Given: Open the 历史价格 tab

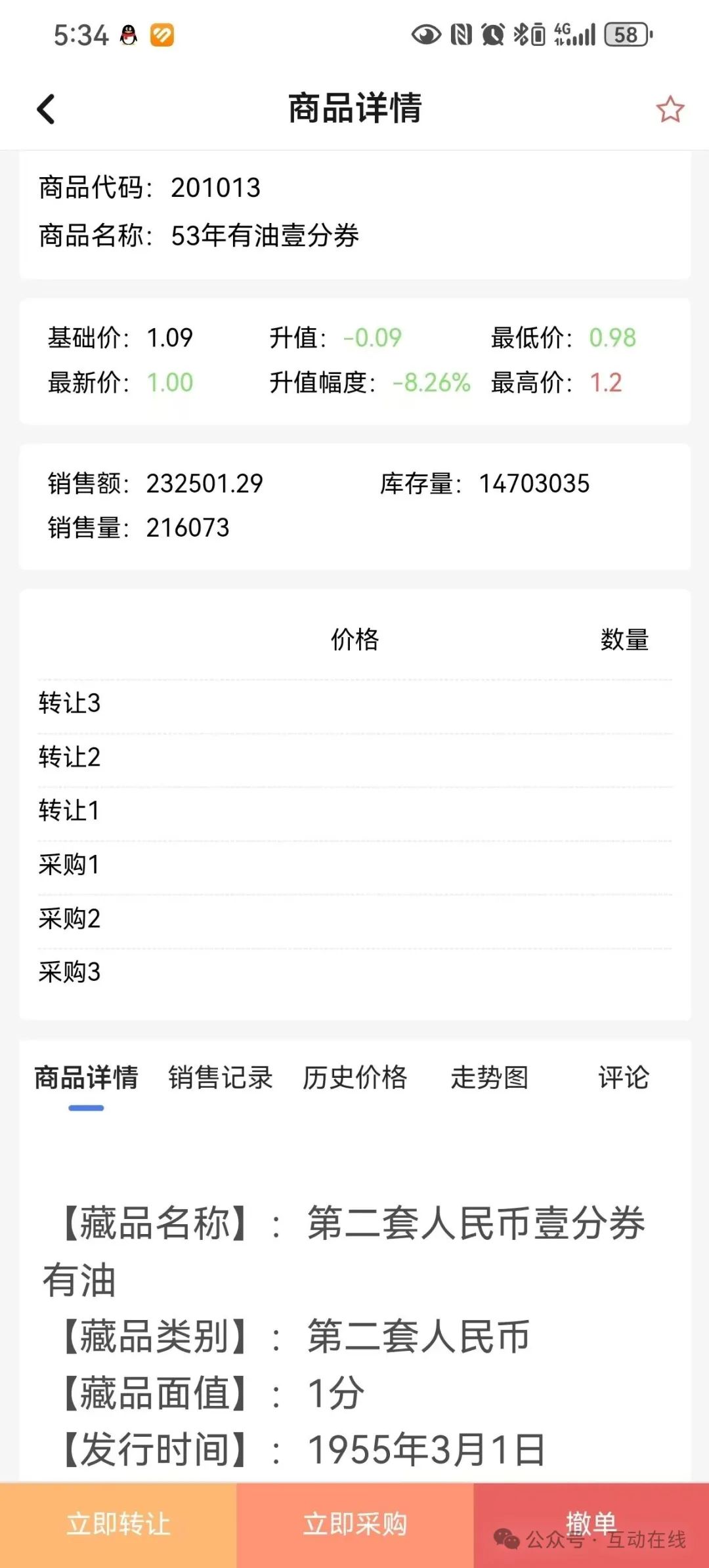Looking at the screenshot, I should (x=354, y=1077).
